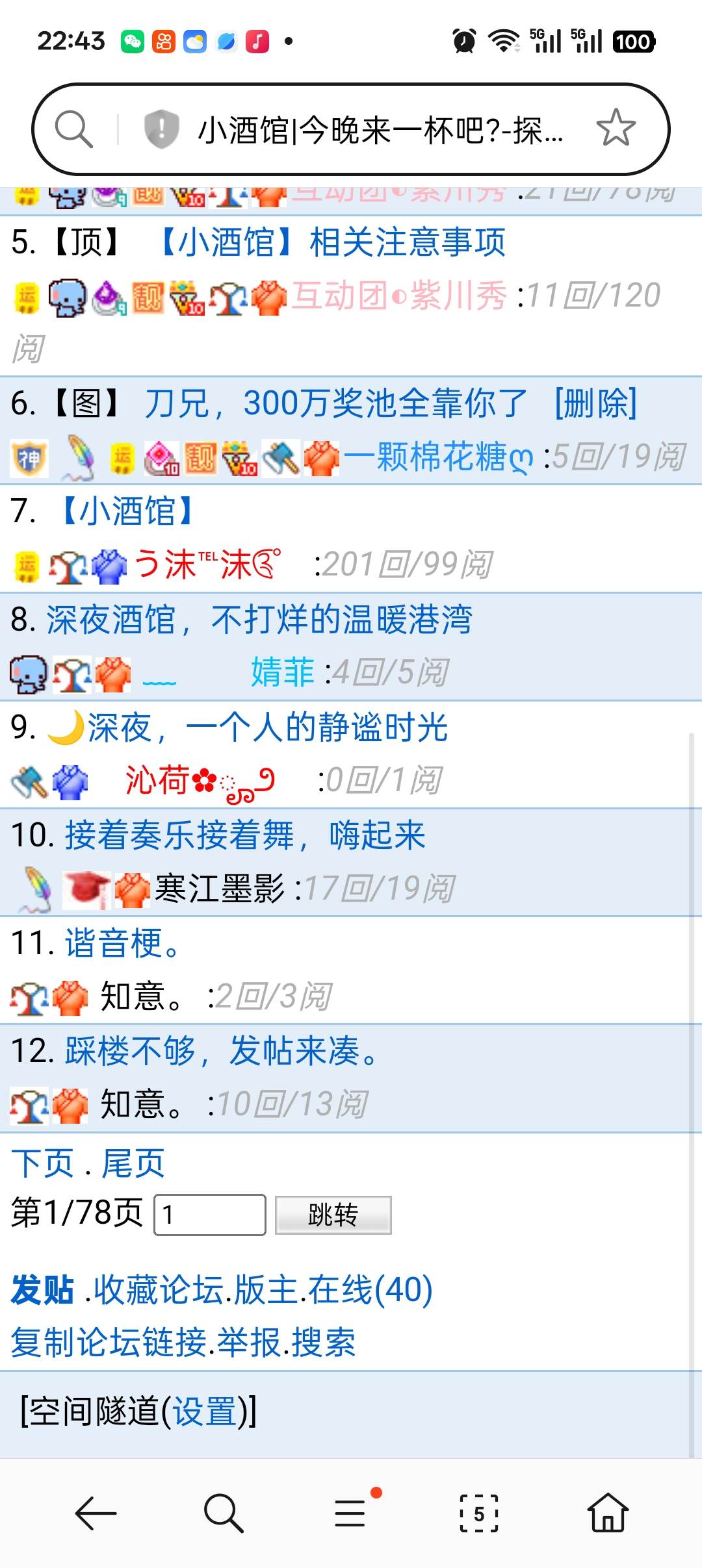The image size is (702, 1568).
Task: Open thread 刀兄，300万奖池全靠你了
Action: click(x=335, y=403)
